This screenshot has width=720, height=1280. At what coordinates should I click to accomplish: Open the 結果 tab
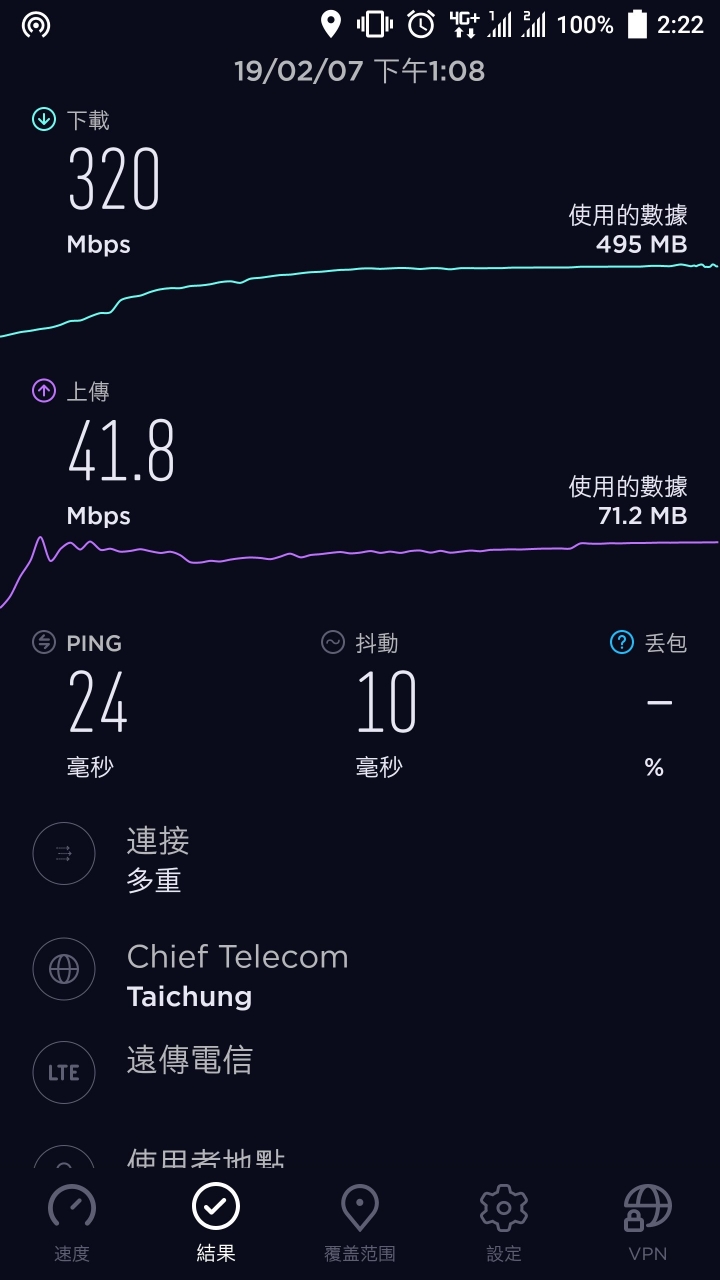coord(216,1222)
